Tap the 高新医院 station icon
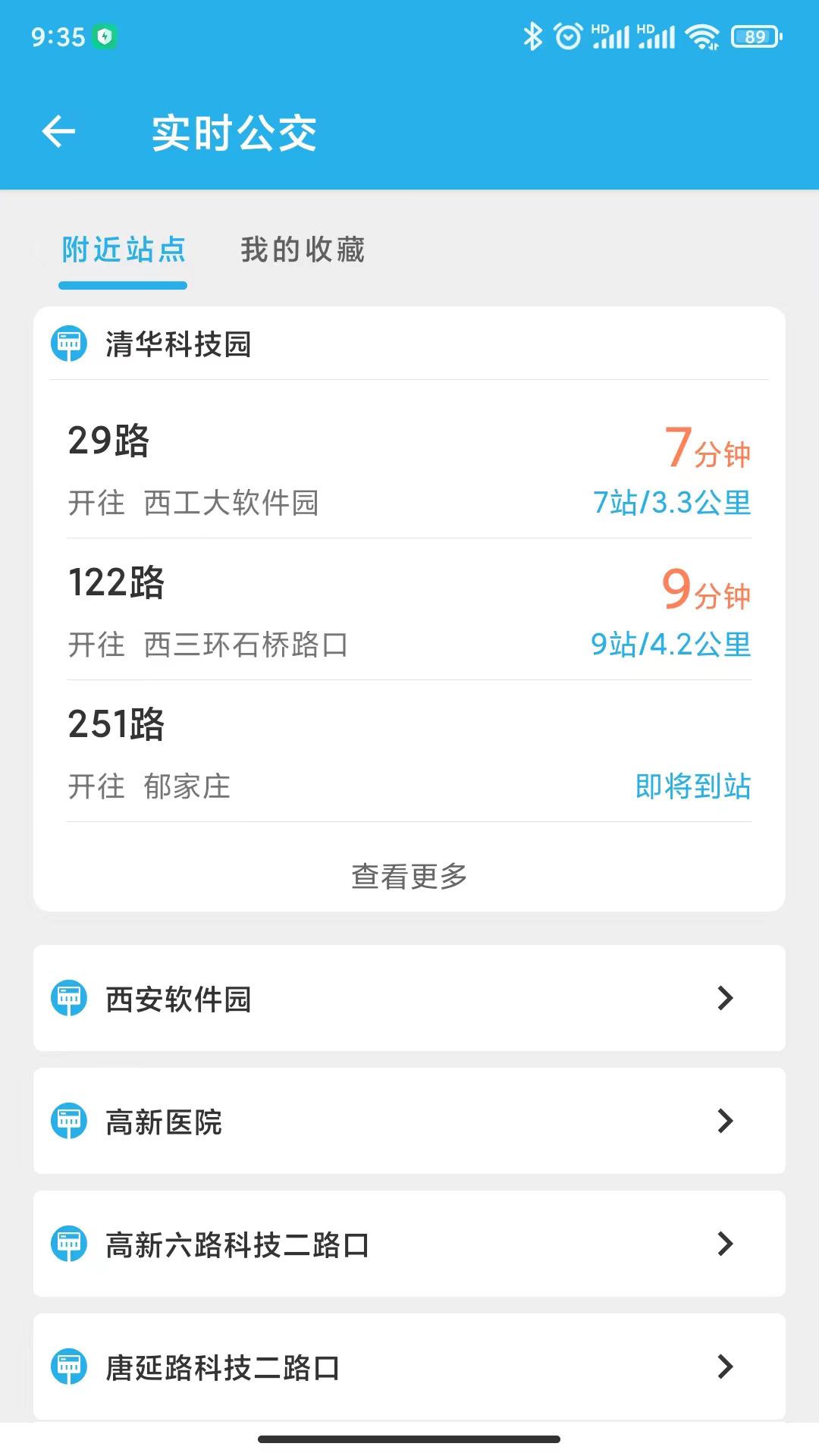The width and height of the screenshot is (819, 1456). (68, 1122)
